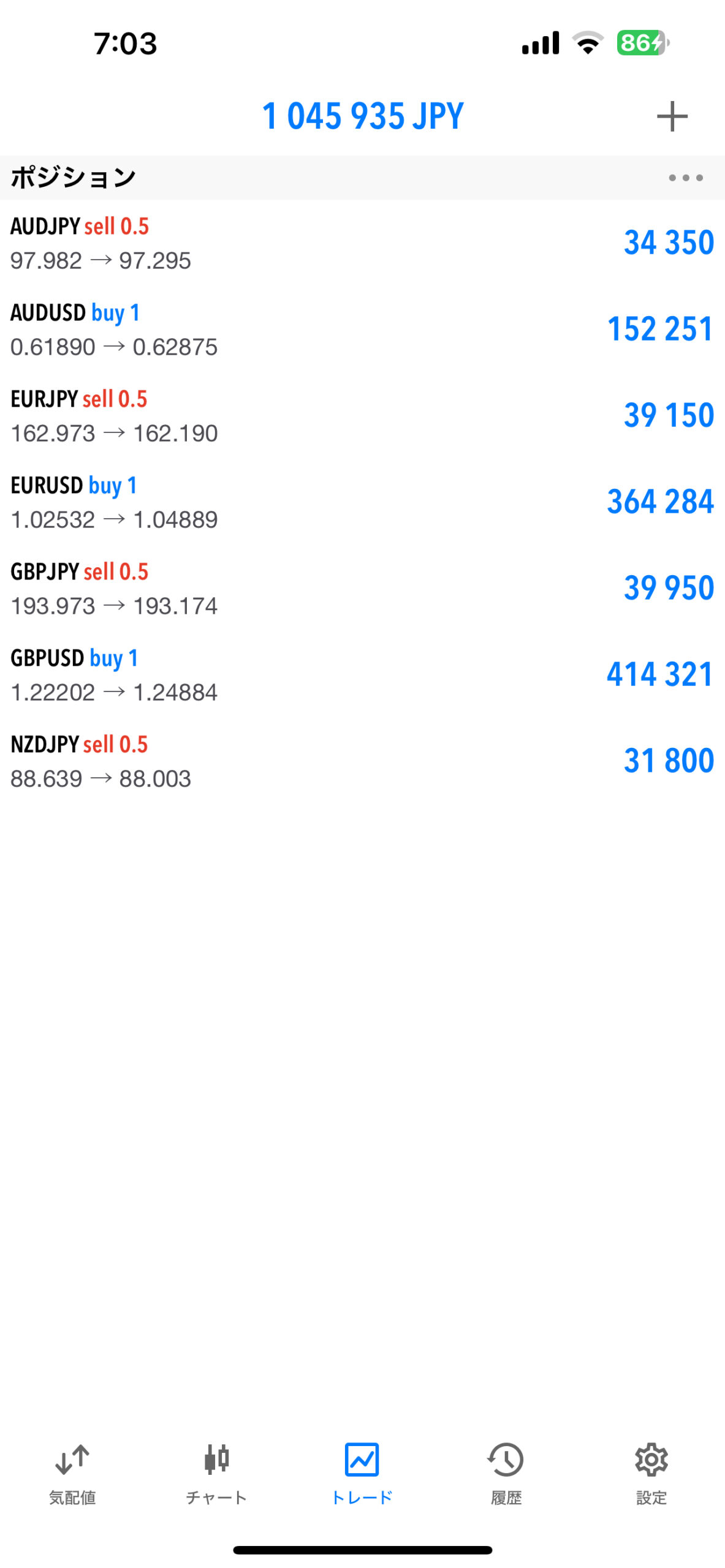The width and height of the screenshot is (725, 1568).
Task: Open the 履歴 history tab
Action: click(506, 1473)
